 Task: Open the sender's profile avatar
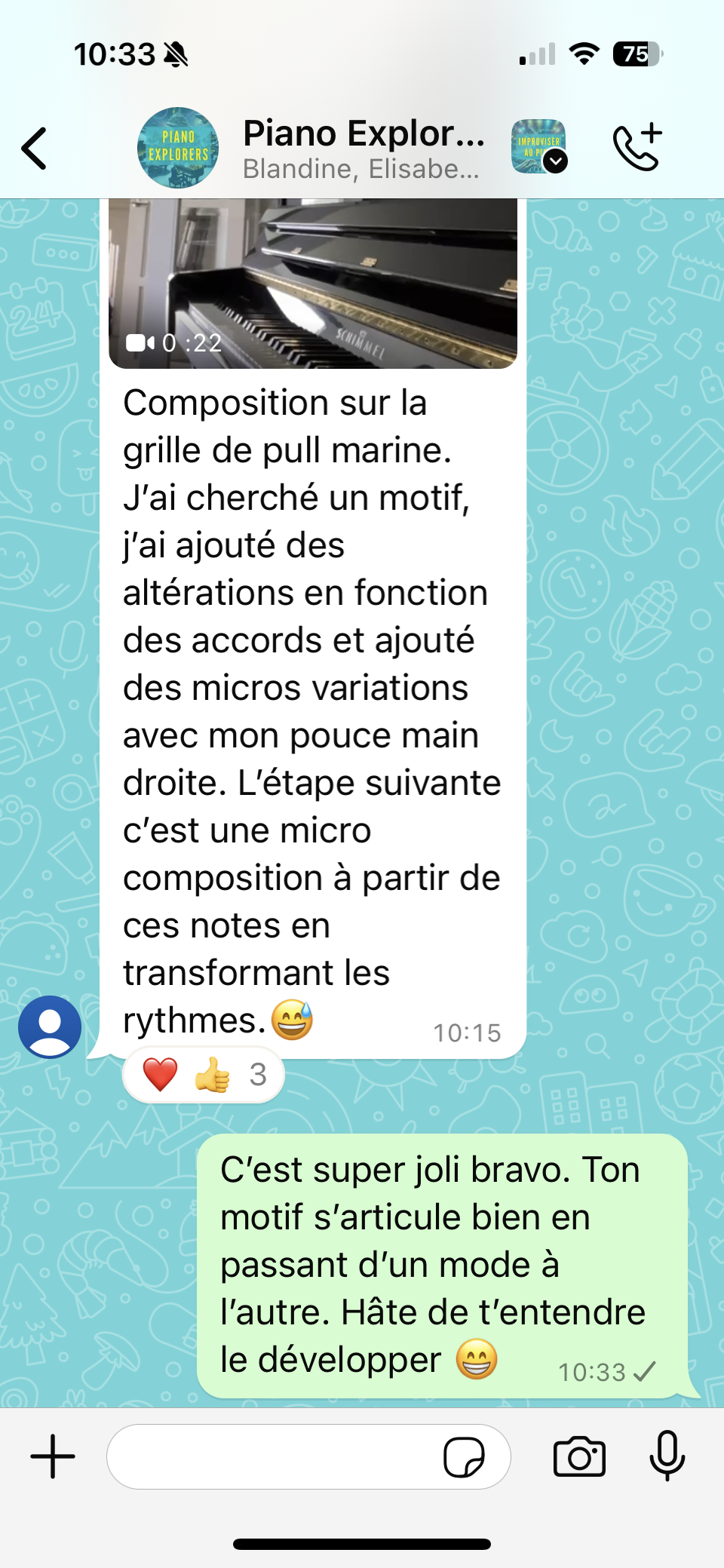[x=50, y=1026]
